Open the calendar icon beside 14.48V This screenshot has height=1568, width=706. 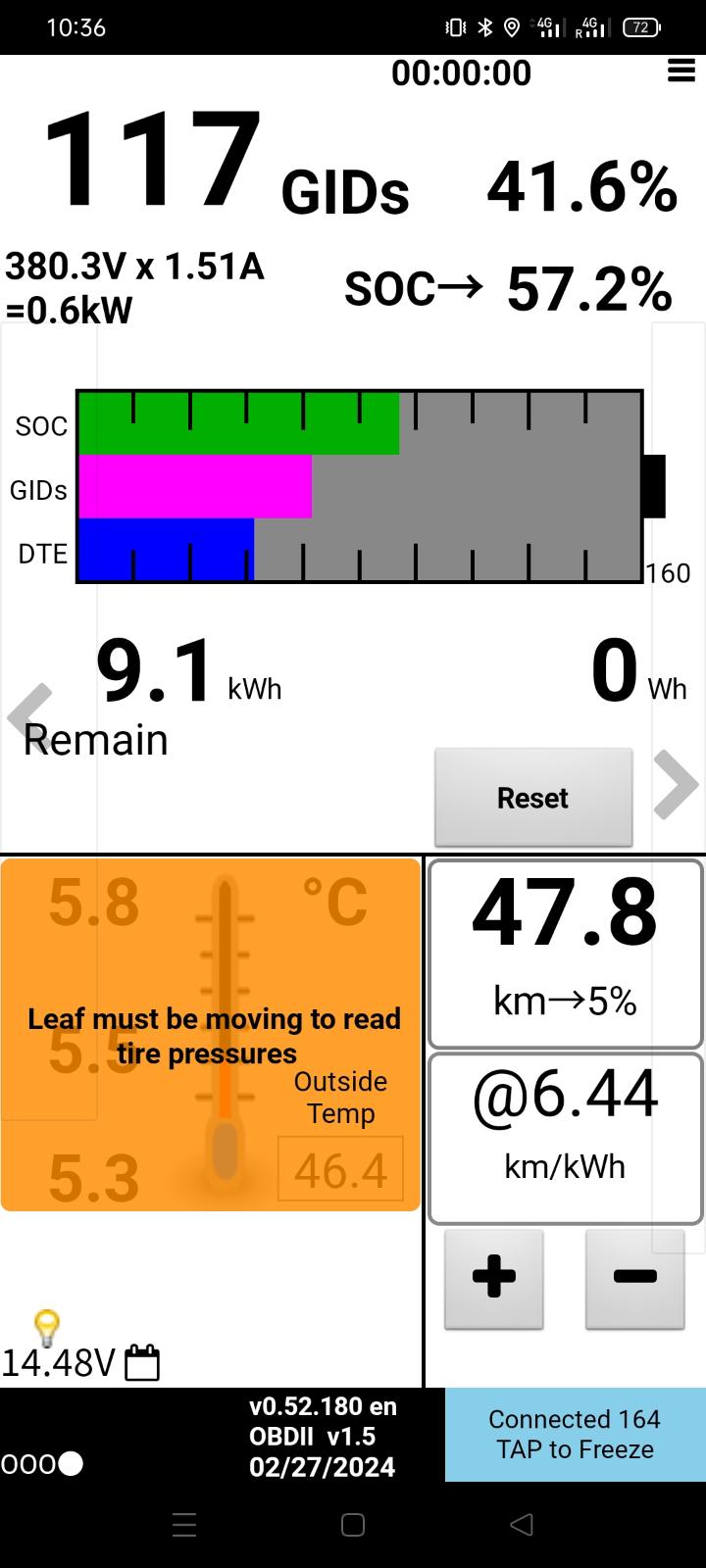[143, 1362]
